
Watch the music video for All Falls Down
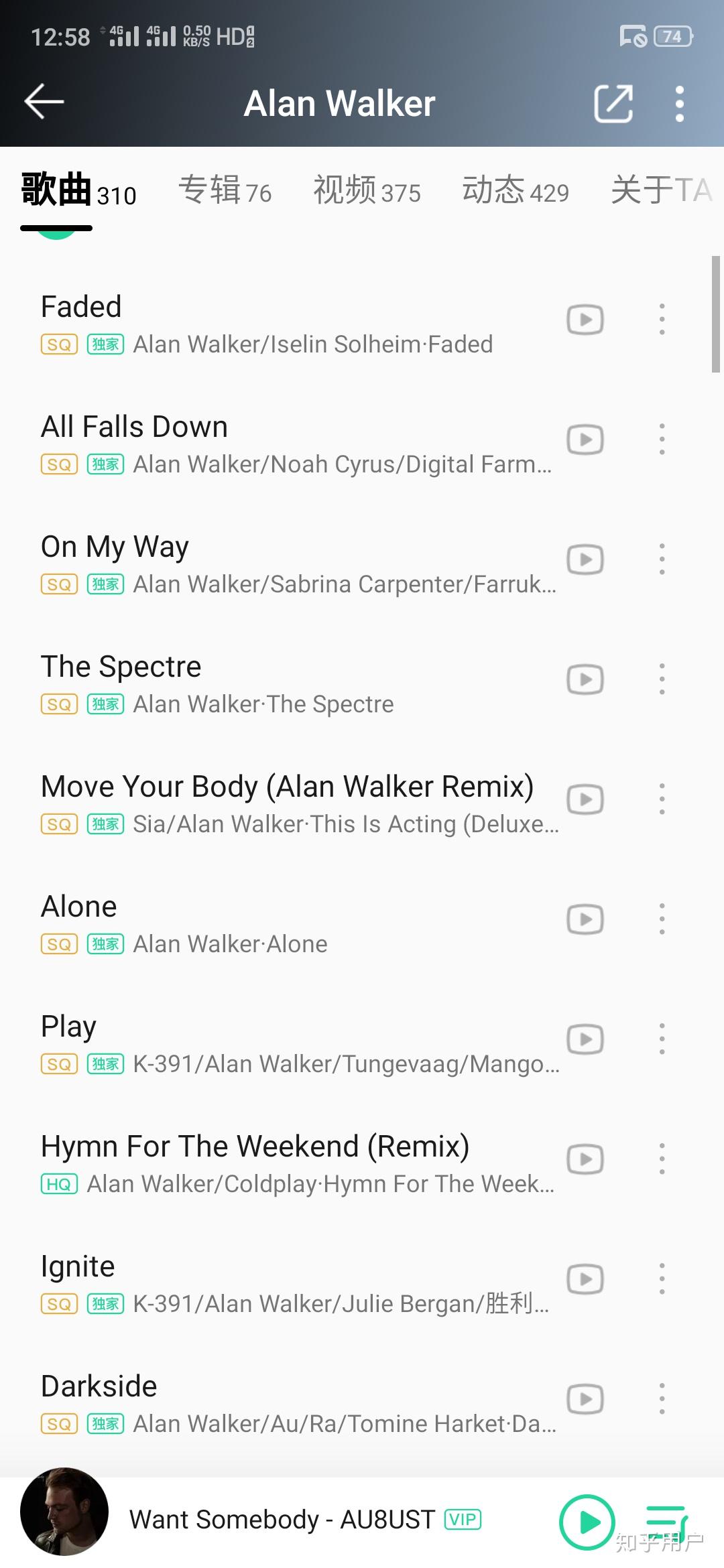pyautogui.click(x=585, y=440)
